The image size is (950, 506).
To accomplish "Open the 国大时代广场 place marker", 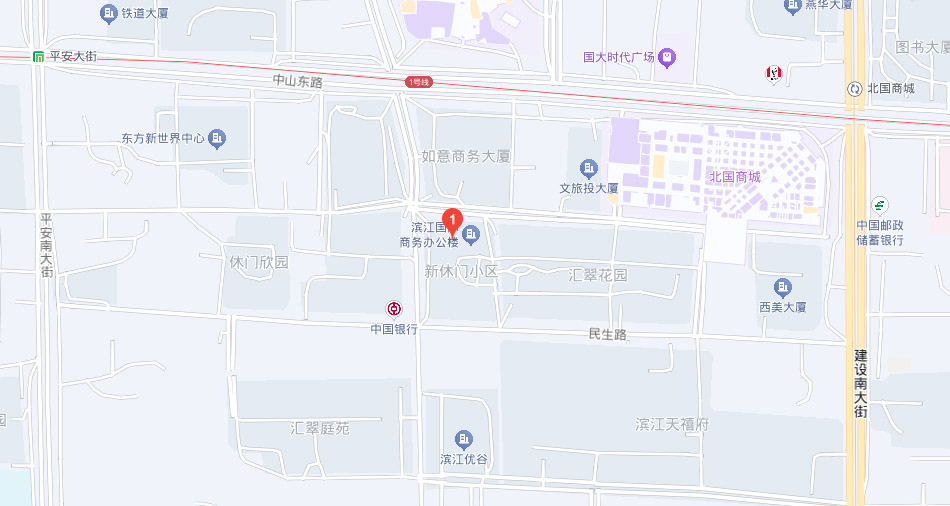I will pyautogui.click(x=667, y=56).
